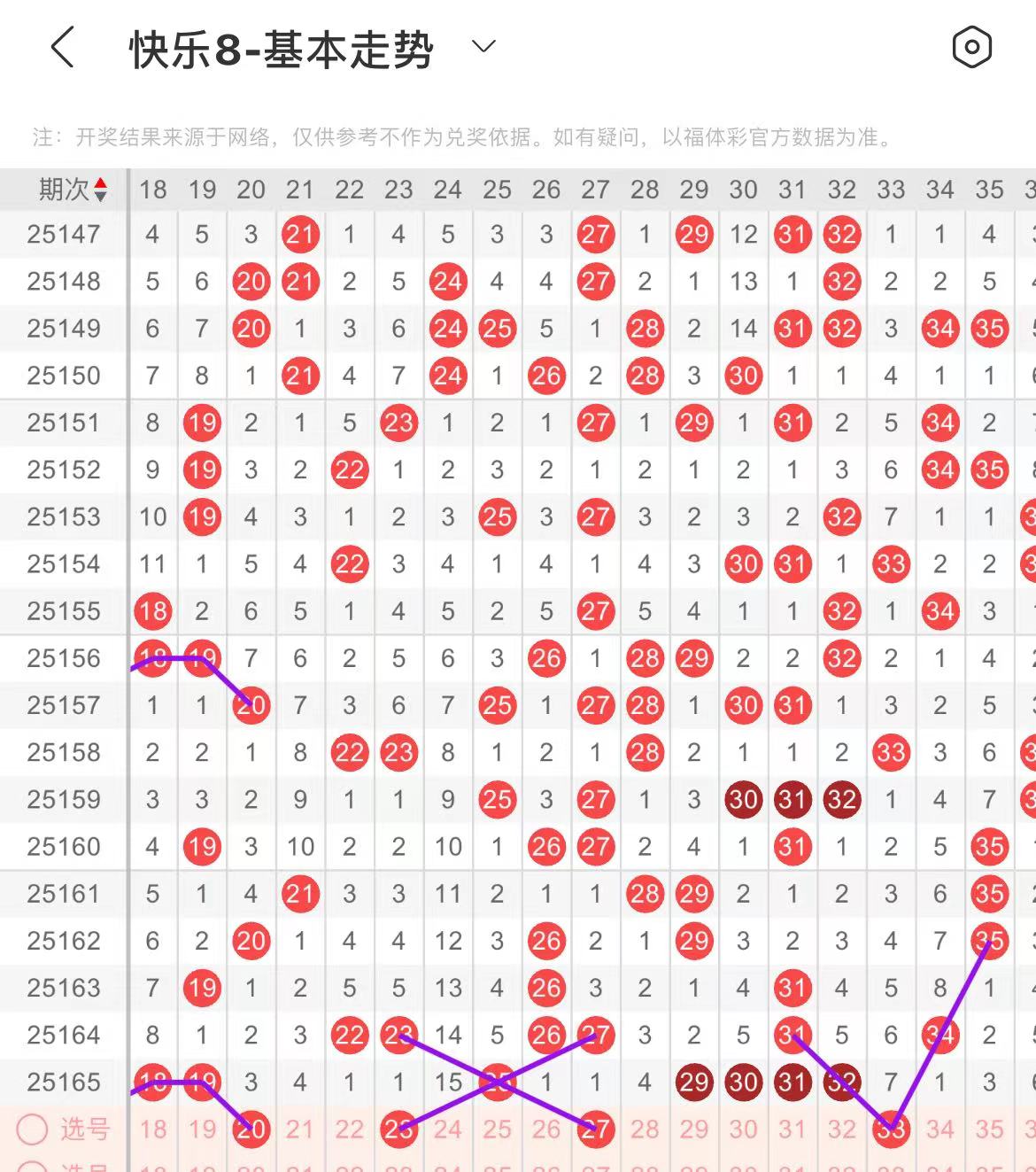Pick number 26 in the 选号 row
1036x1172 pixels.
pos(546,1129)
